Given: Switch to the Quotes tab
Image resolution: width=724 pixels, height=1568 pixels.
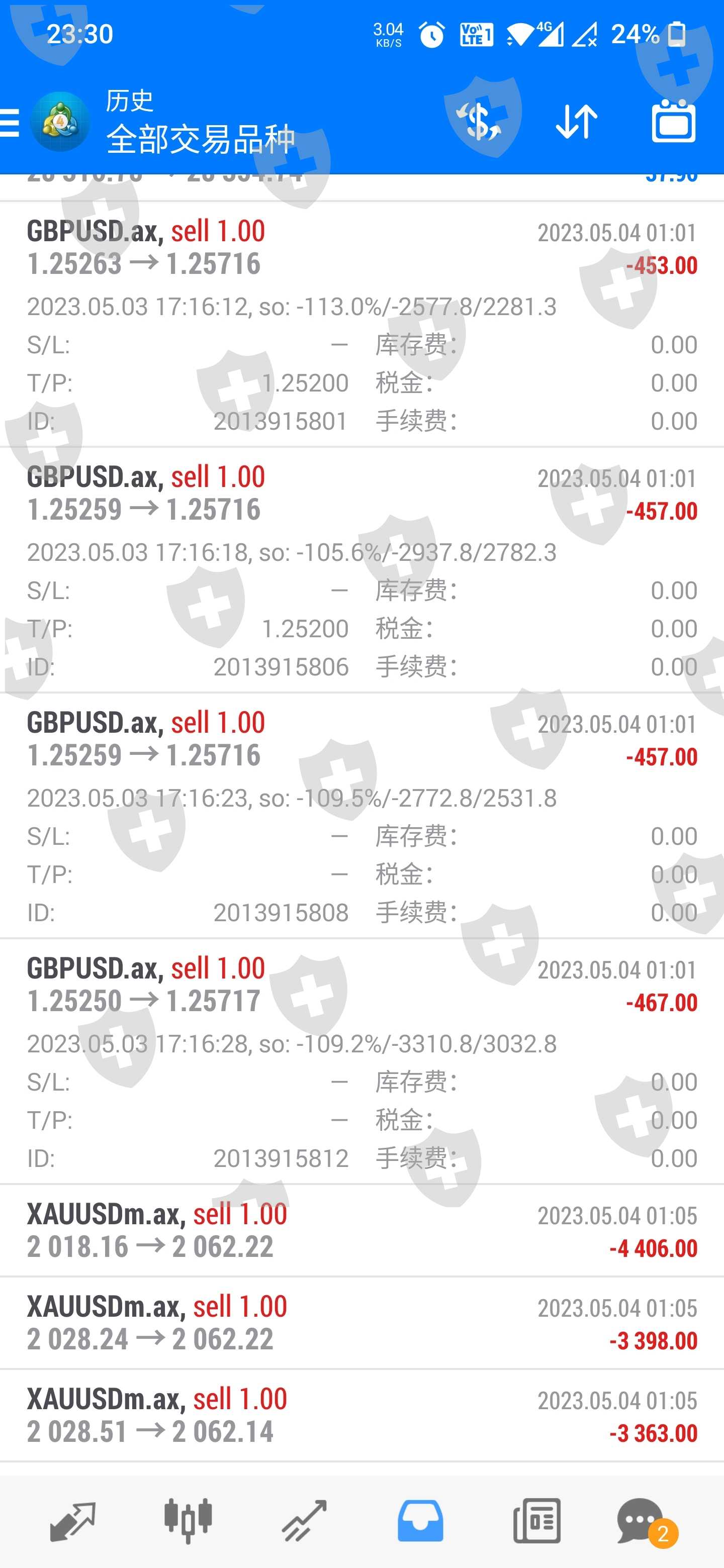Looking at the screenshot, I should click(x=72, y=1521).
